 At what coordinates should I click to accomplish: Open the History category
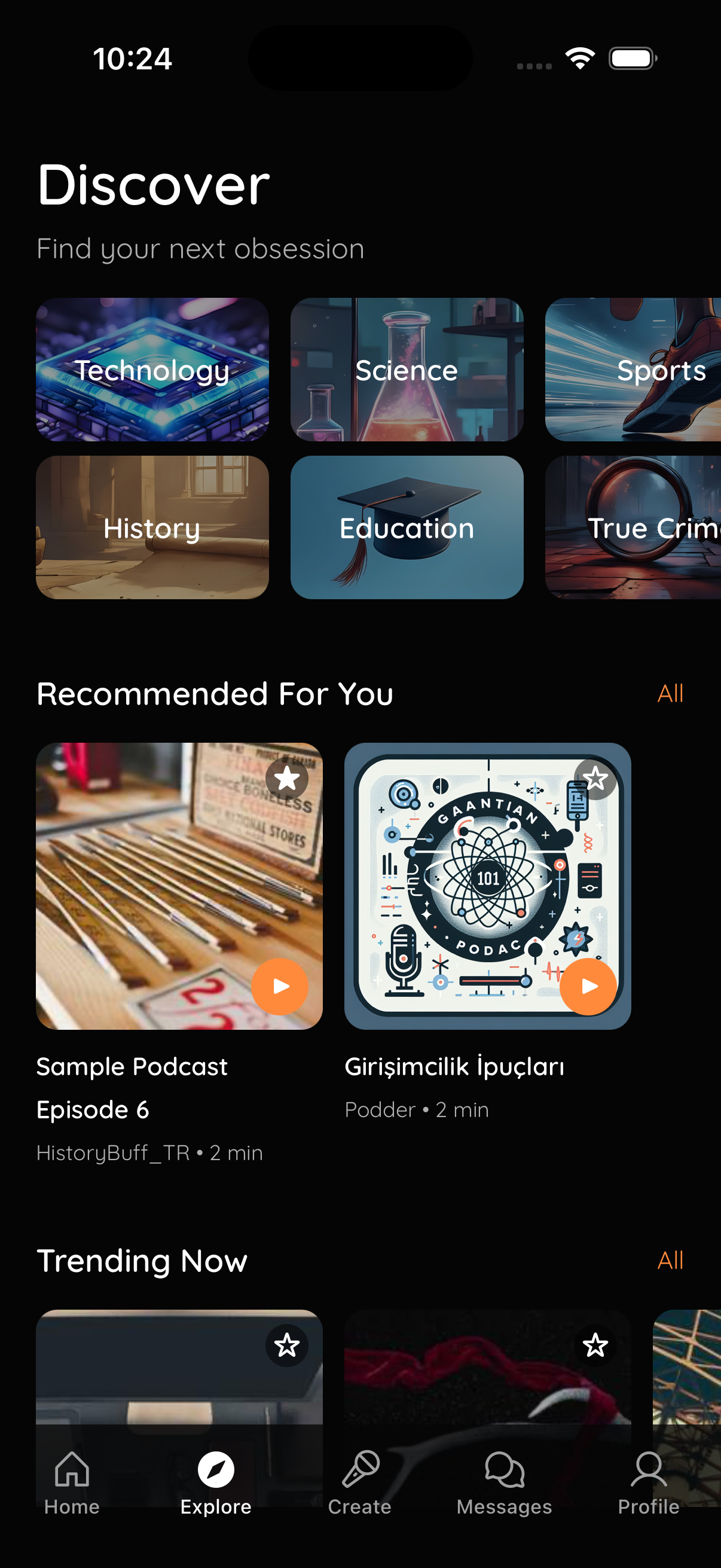152,527
